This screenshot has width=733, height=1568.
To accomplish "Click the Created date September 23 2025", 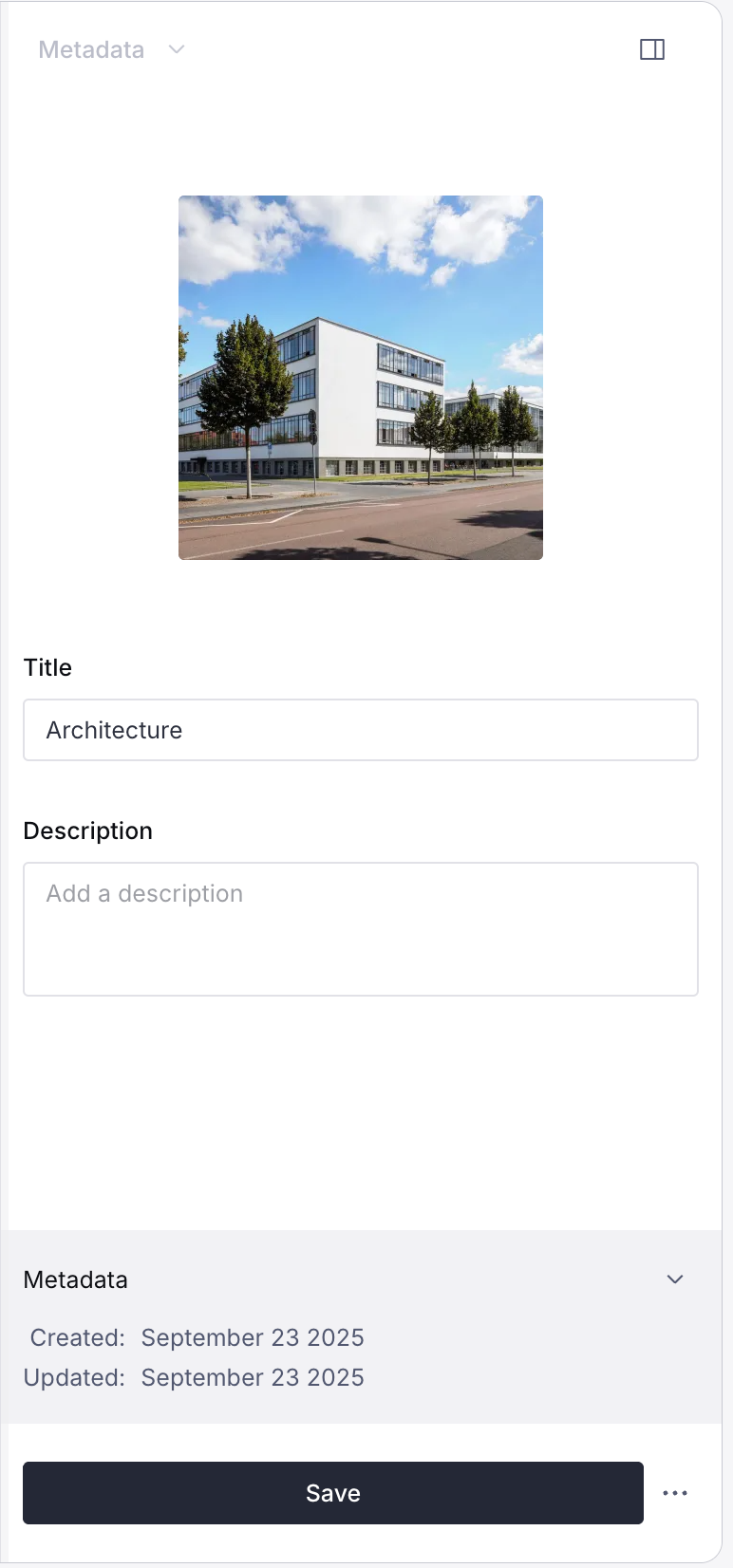I will click(253, 1337).
